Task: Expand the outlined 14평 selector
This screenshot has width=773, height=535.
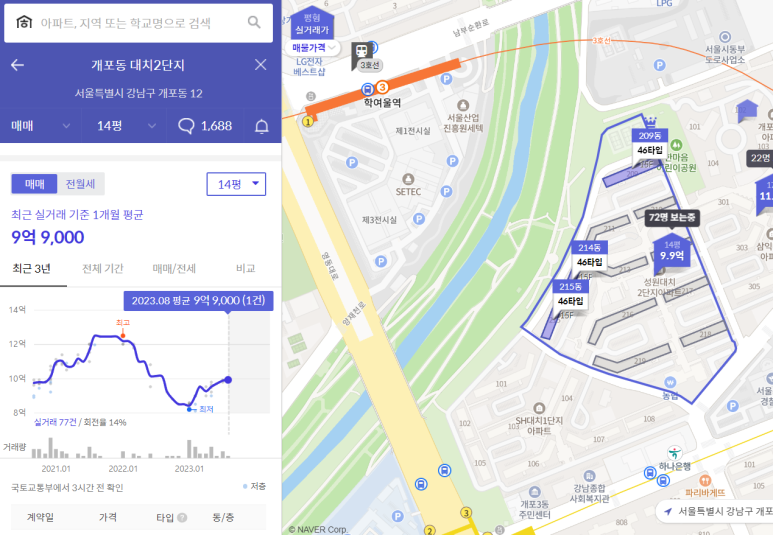Action: pos(236,184)
